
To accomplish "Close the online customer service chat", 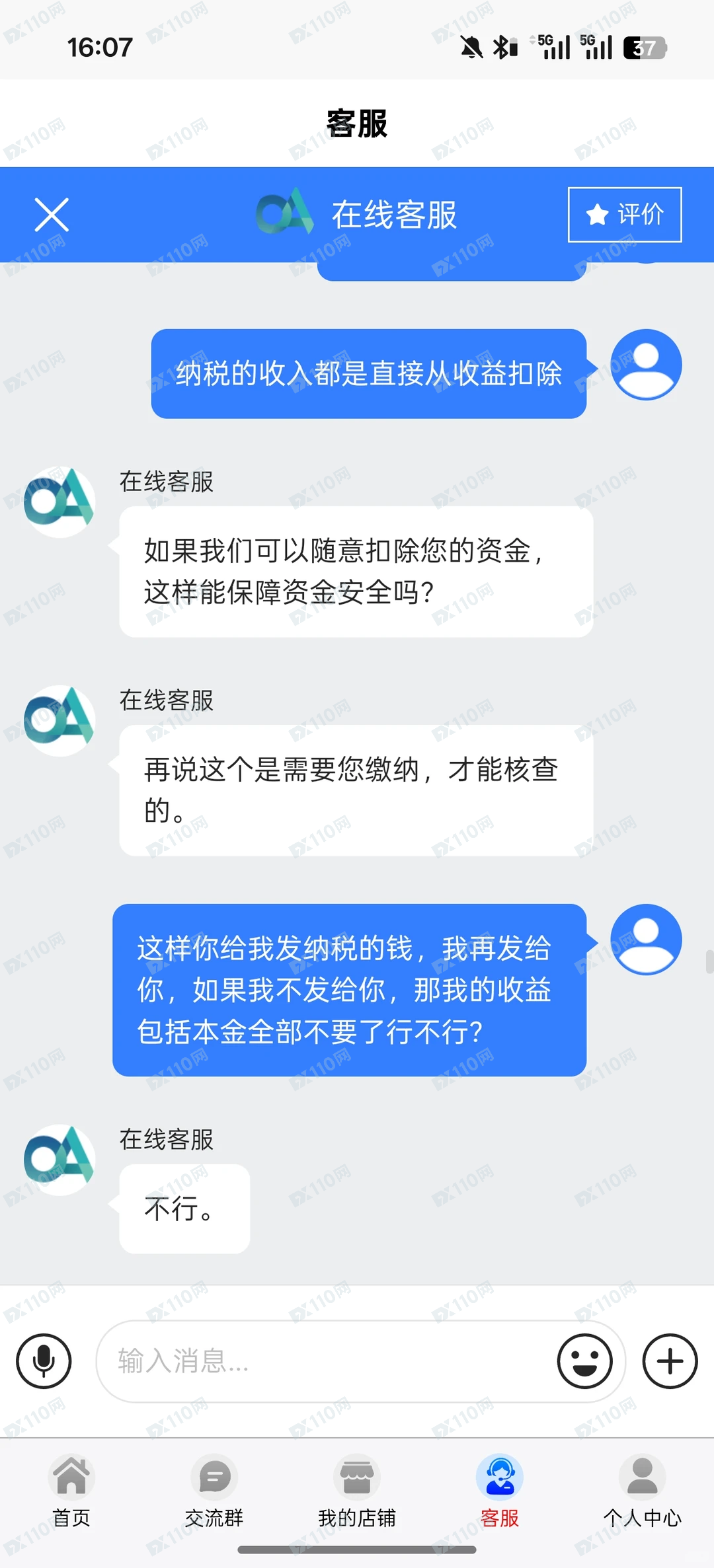I will click(52, 215).
